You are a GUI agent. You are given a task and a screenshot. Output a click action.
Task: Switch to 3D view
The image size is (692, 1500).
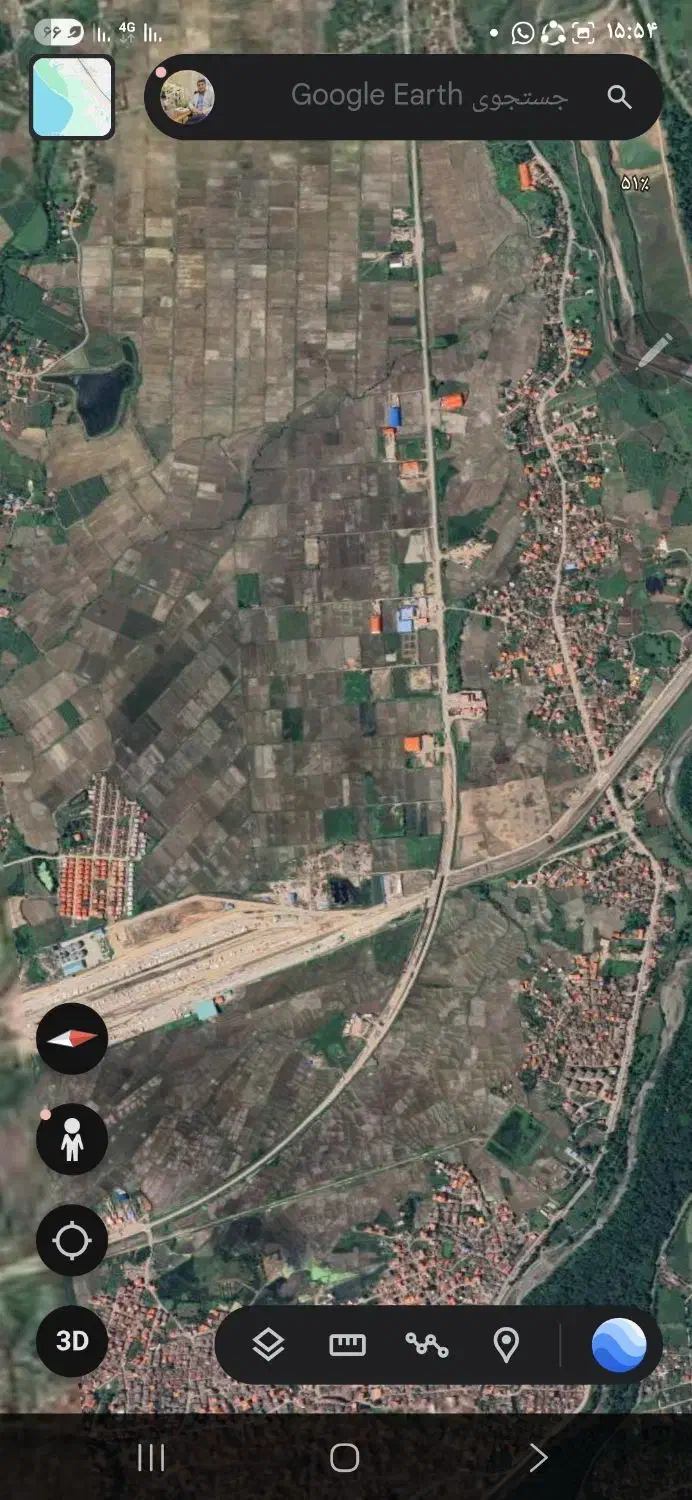72,1341
